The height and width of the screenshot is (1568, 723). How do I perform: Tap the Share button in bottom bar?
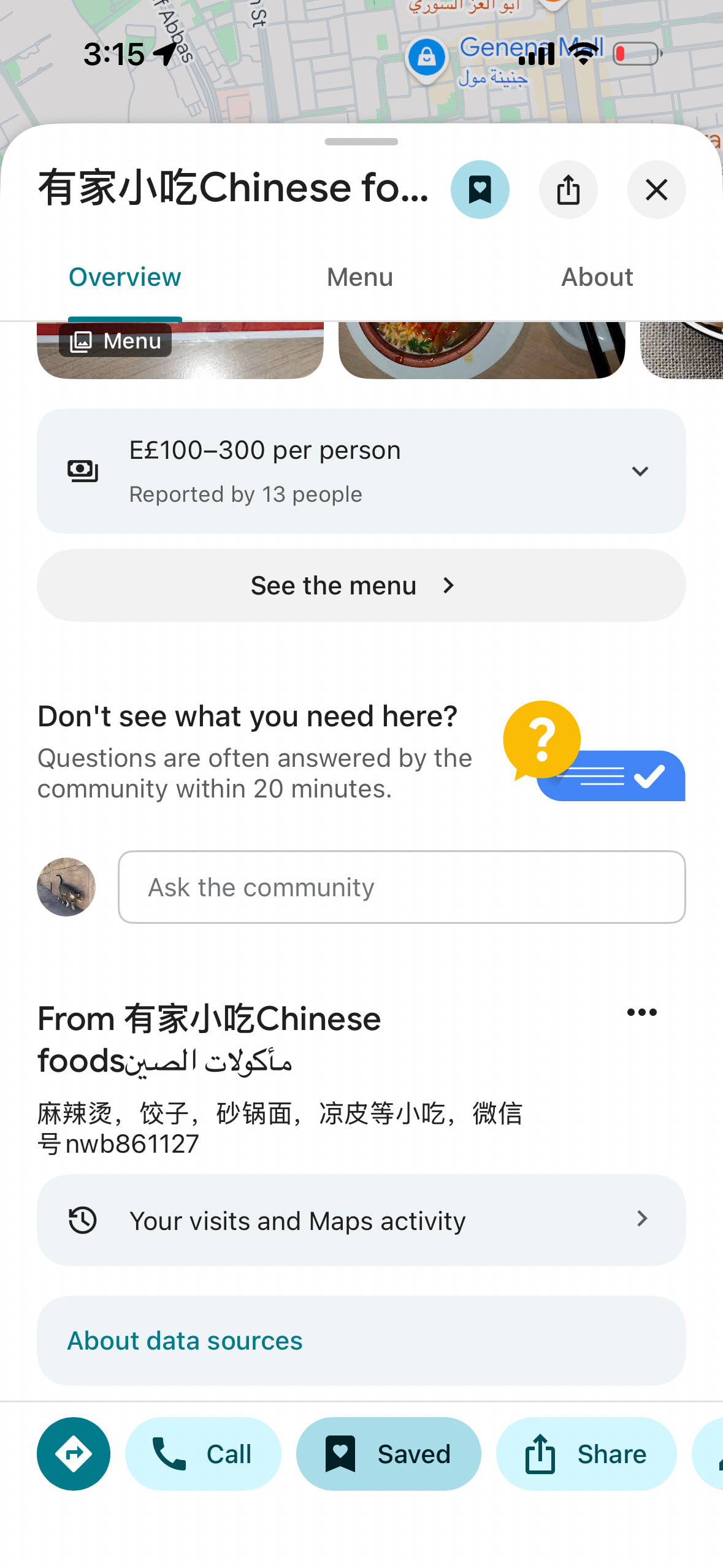(x=586, y=1454)
